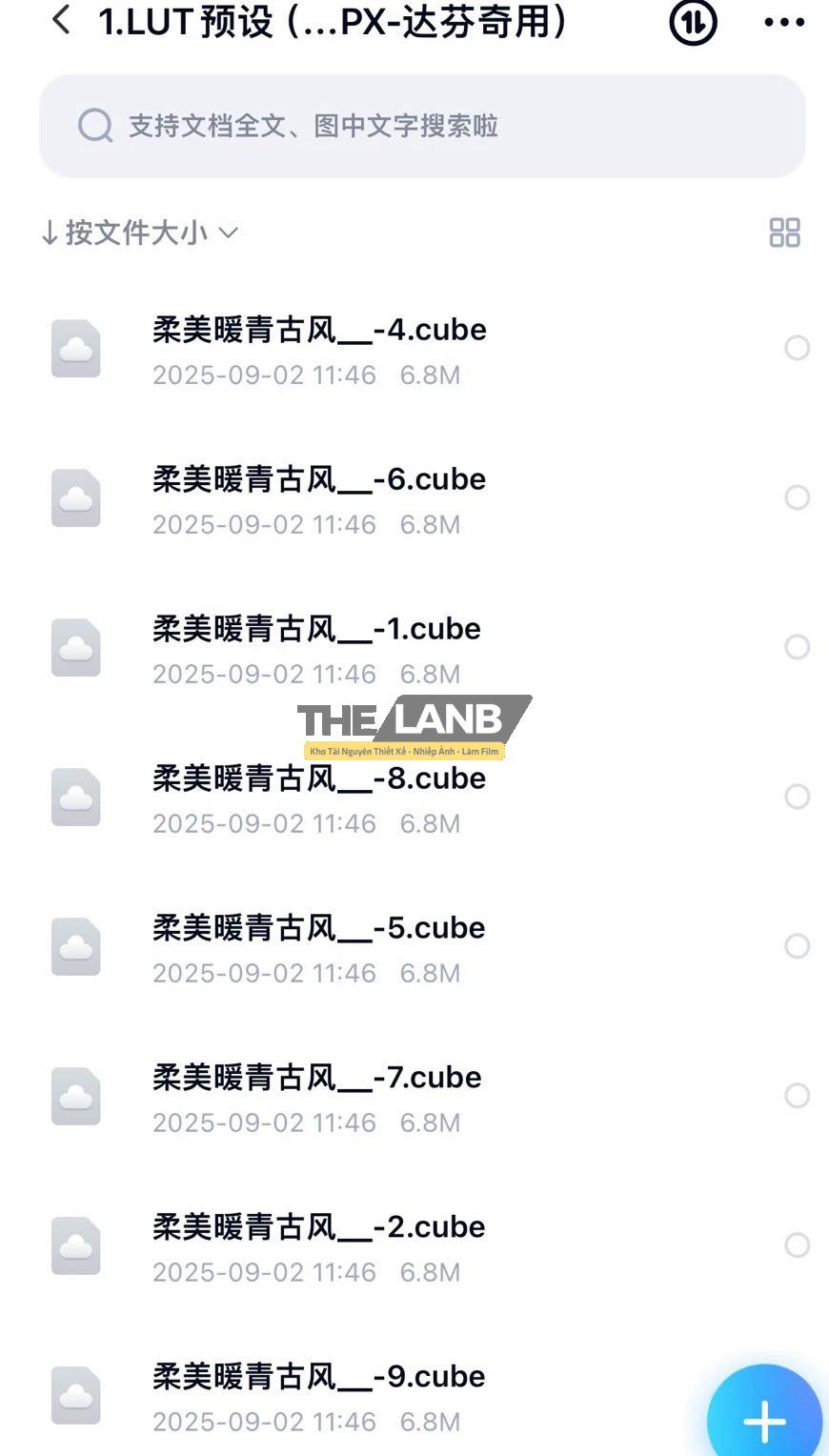The width and height of the screenshot is (829, 1456).
Task: Switch to grid view layout
Action: click(784, 233)
